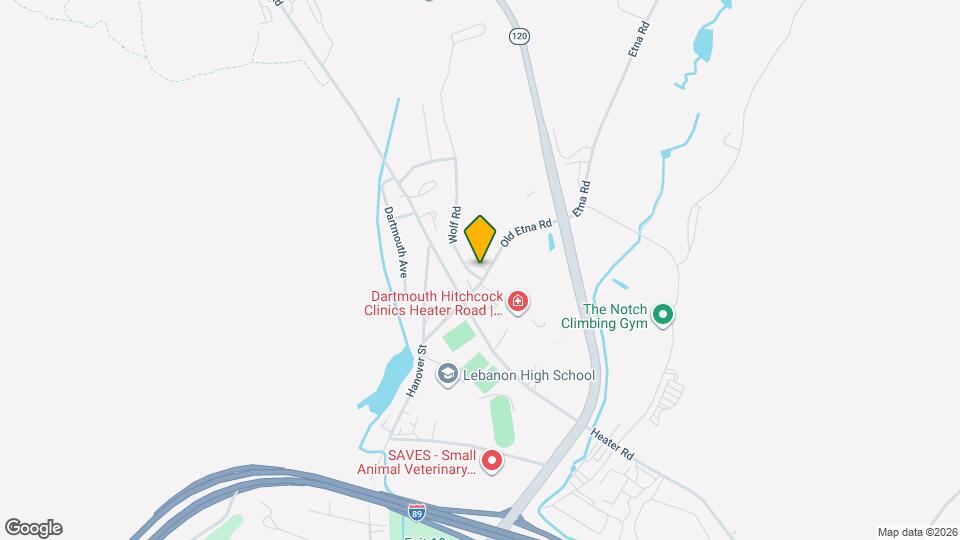The height and width of the screenshot is (540, 960).
Task: Tap the orange location marker
Action: tap(480, 238)
